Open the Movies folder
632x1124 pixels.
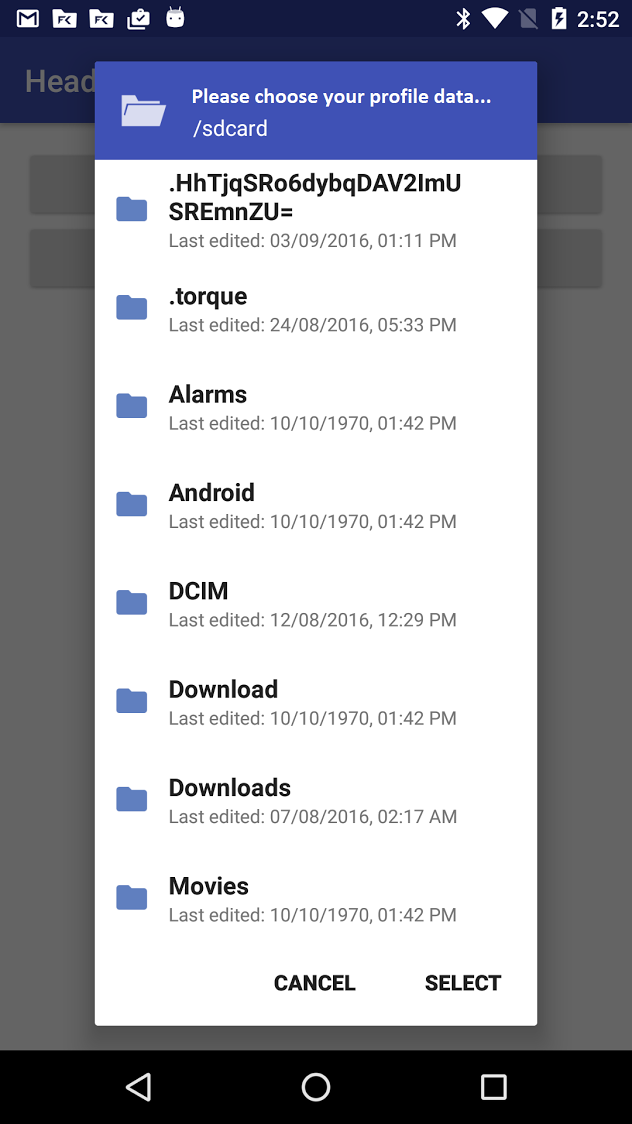pos(315,898)
